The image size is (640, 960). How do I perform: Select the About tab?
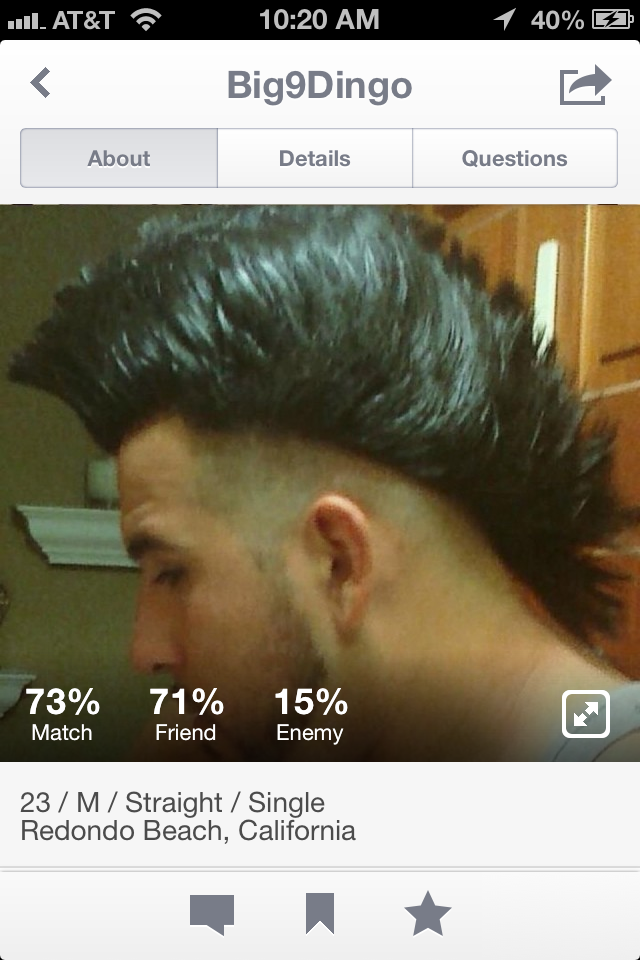[x=119, y=158]
